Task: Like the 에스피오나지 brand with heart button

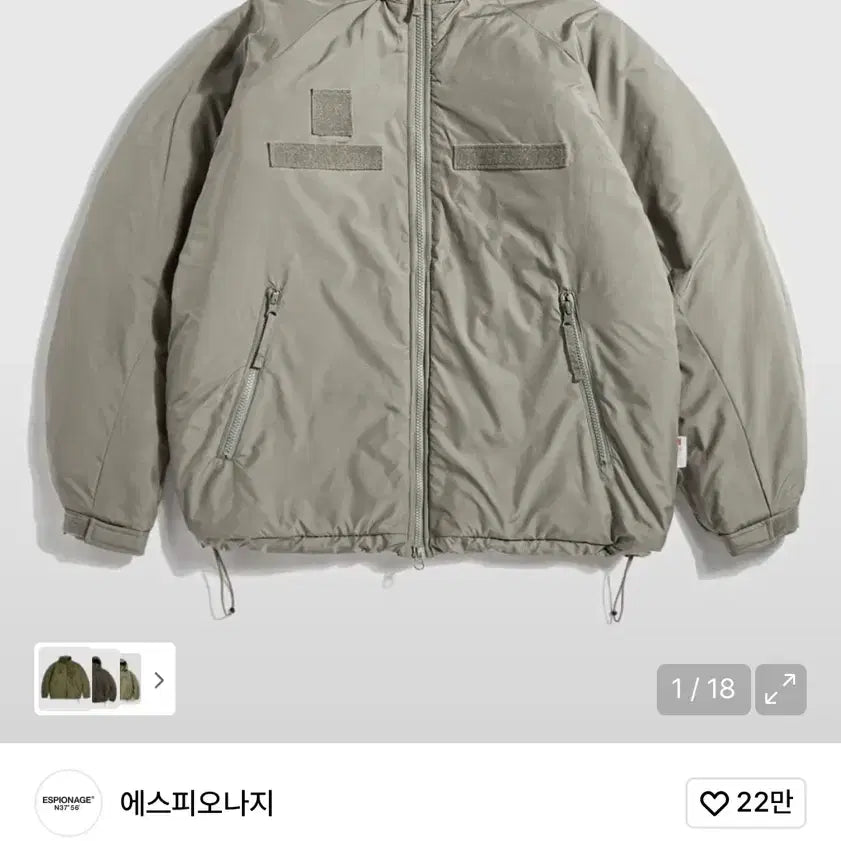Action: point(746,802)
